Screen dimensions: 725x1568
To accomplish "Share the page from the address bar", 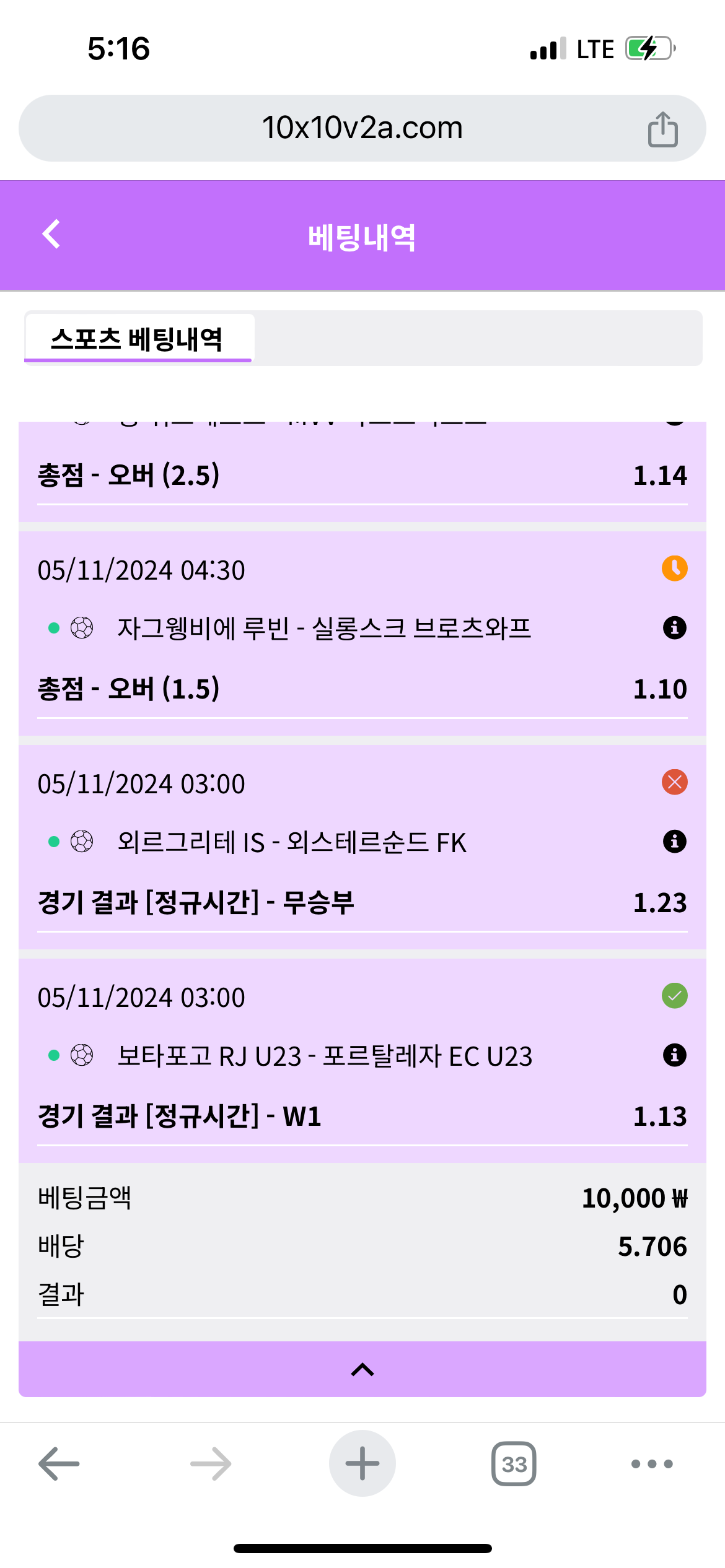I will 662,129.
